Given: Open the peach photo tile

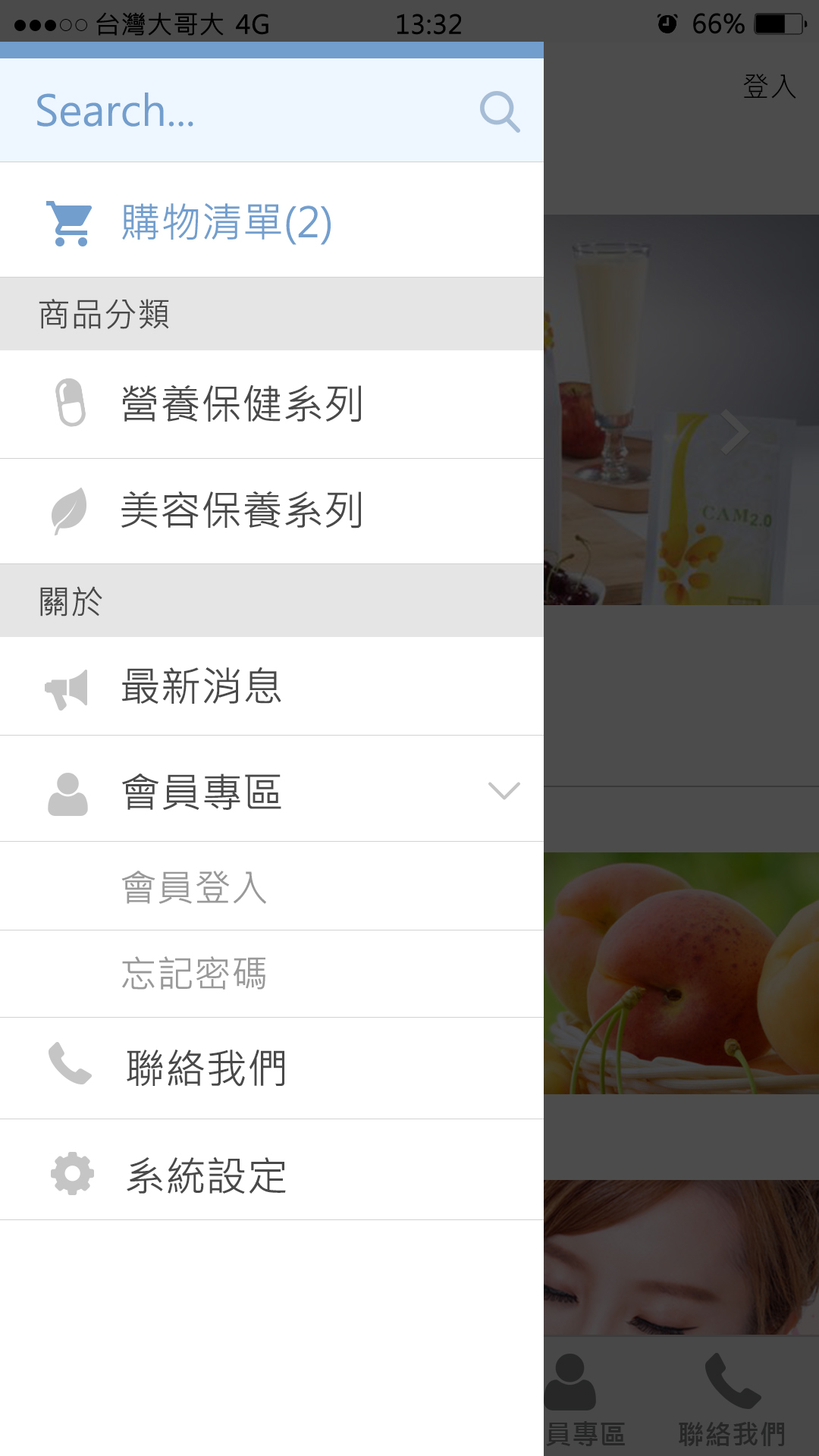Looking at the screenshot, I should point(681,972).
